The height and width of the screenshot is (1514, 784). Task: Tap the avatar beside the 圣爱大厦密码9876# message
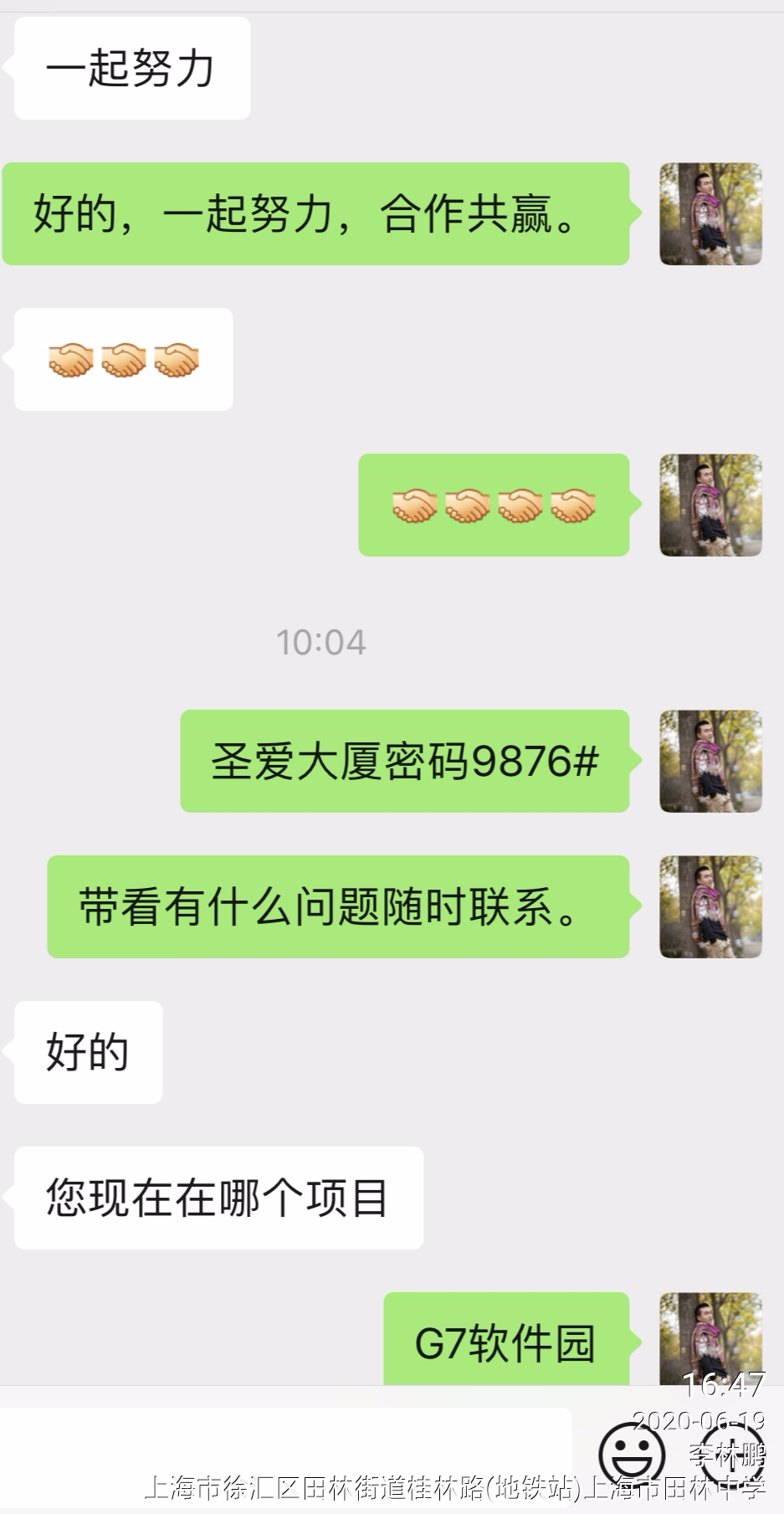[710, 761]
